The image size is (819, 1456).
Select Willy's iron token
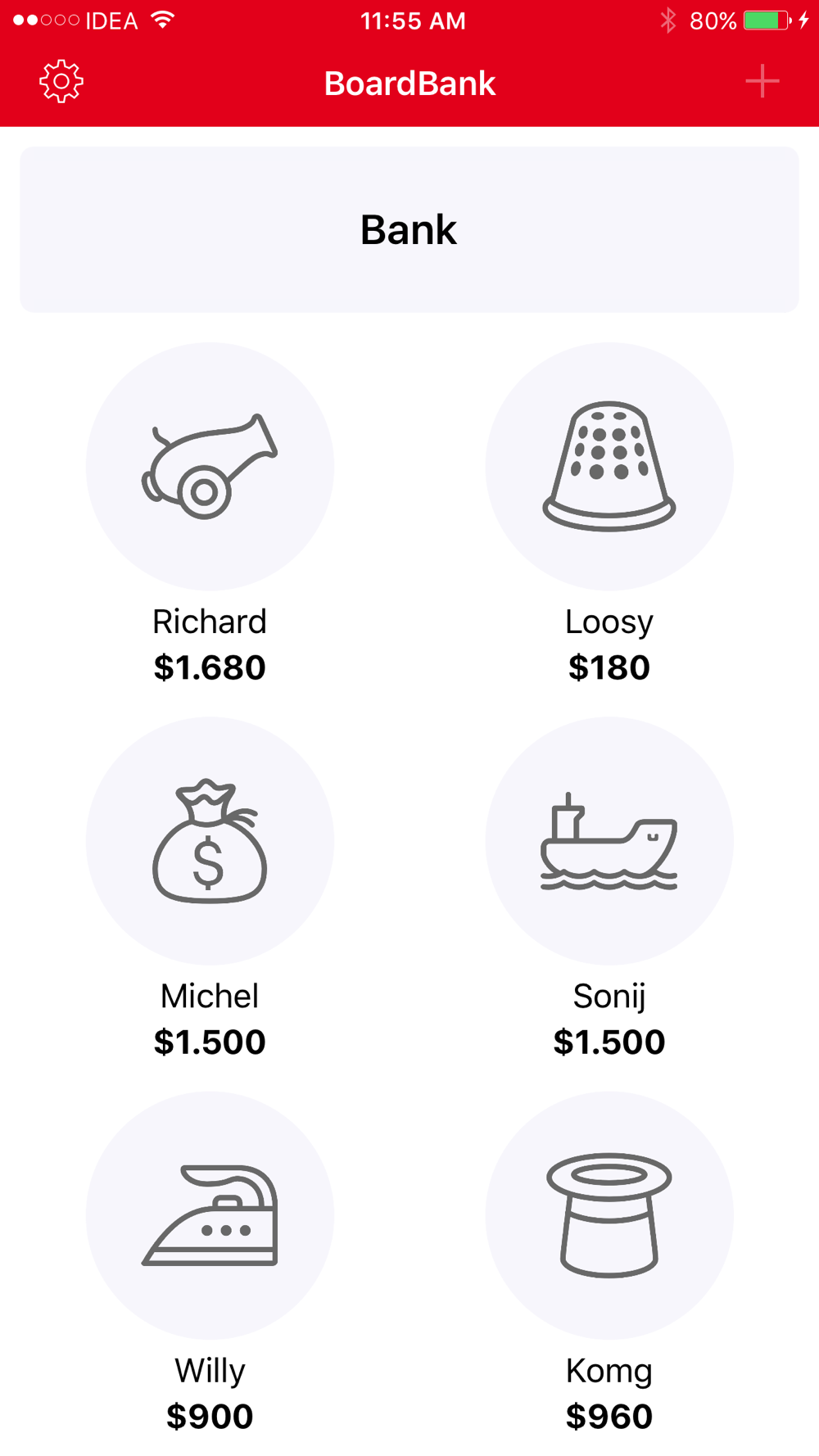pyautogui.click(x=210, y=1215)
